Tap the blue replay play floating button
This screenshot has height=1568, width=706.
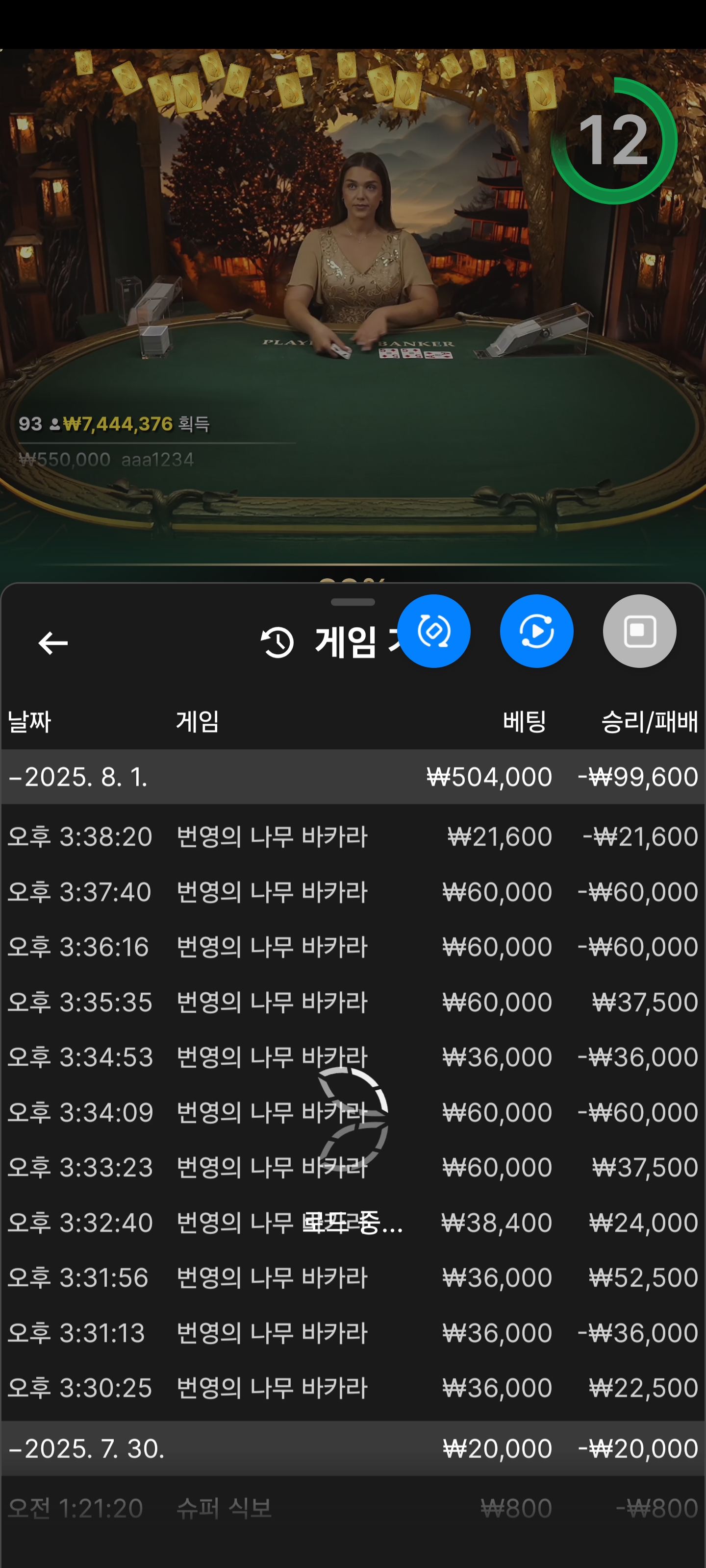point(536,631)
